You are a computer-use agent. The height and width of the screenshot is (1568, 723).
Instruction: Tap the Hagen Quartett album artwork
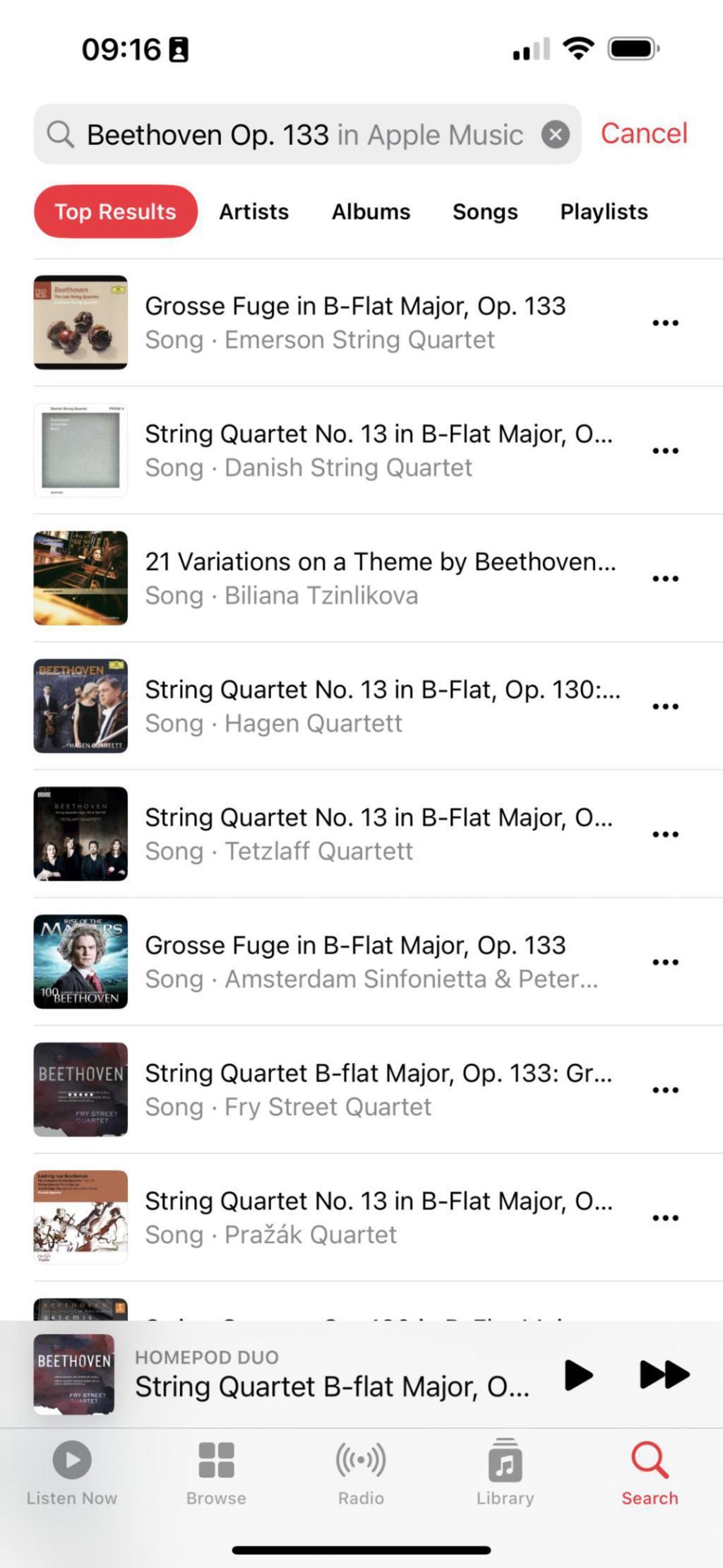click(x=80, y=705)
